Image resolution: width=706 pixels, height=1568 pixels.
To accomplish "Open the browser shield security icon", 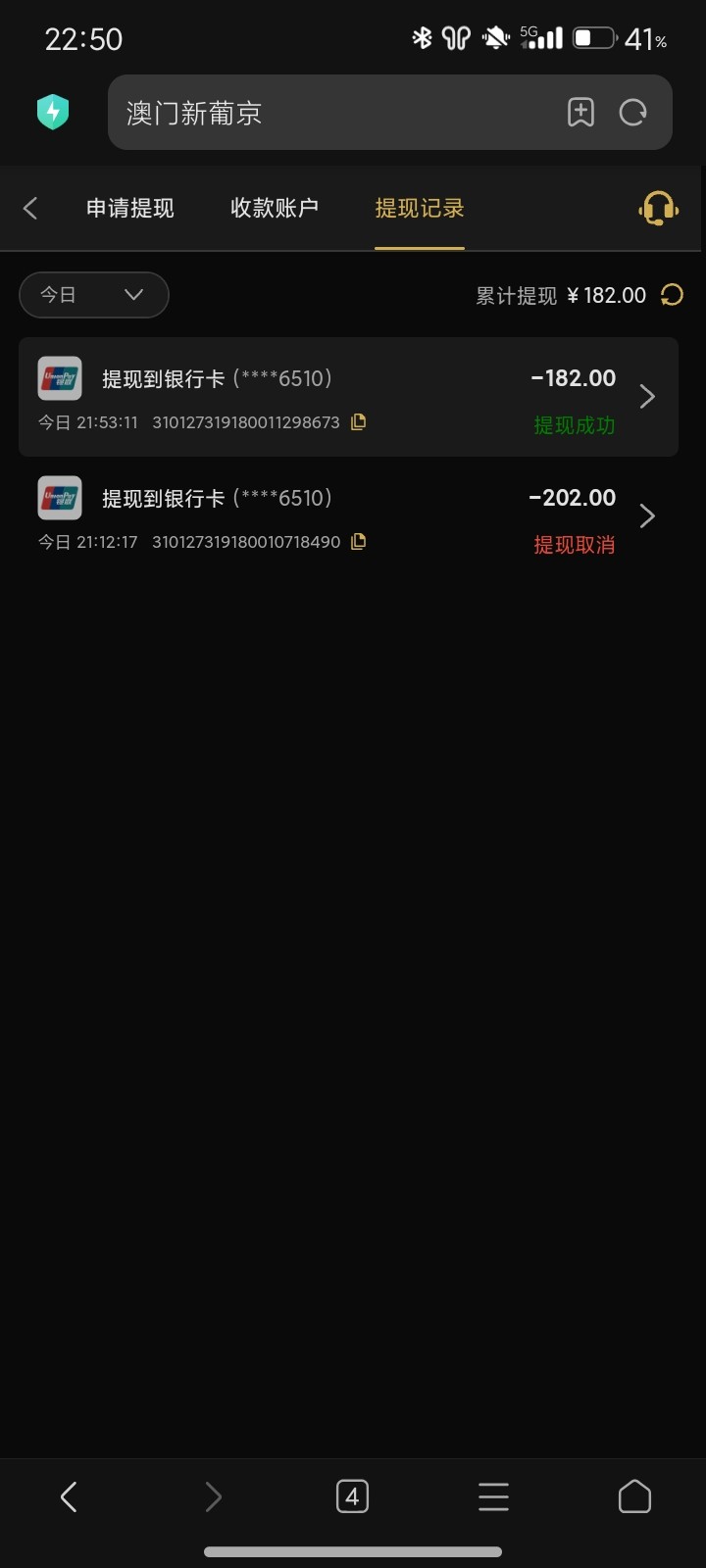I will point(53,113).
